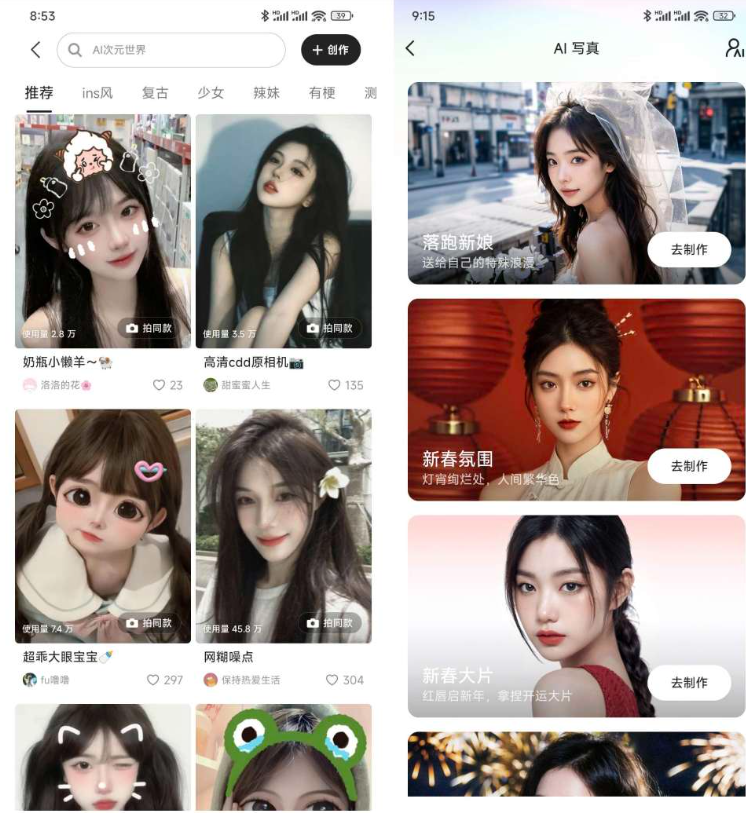The image size is (746, 813).
Task: Go back using the arrow beside the search box
Action: coord(36,50)
